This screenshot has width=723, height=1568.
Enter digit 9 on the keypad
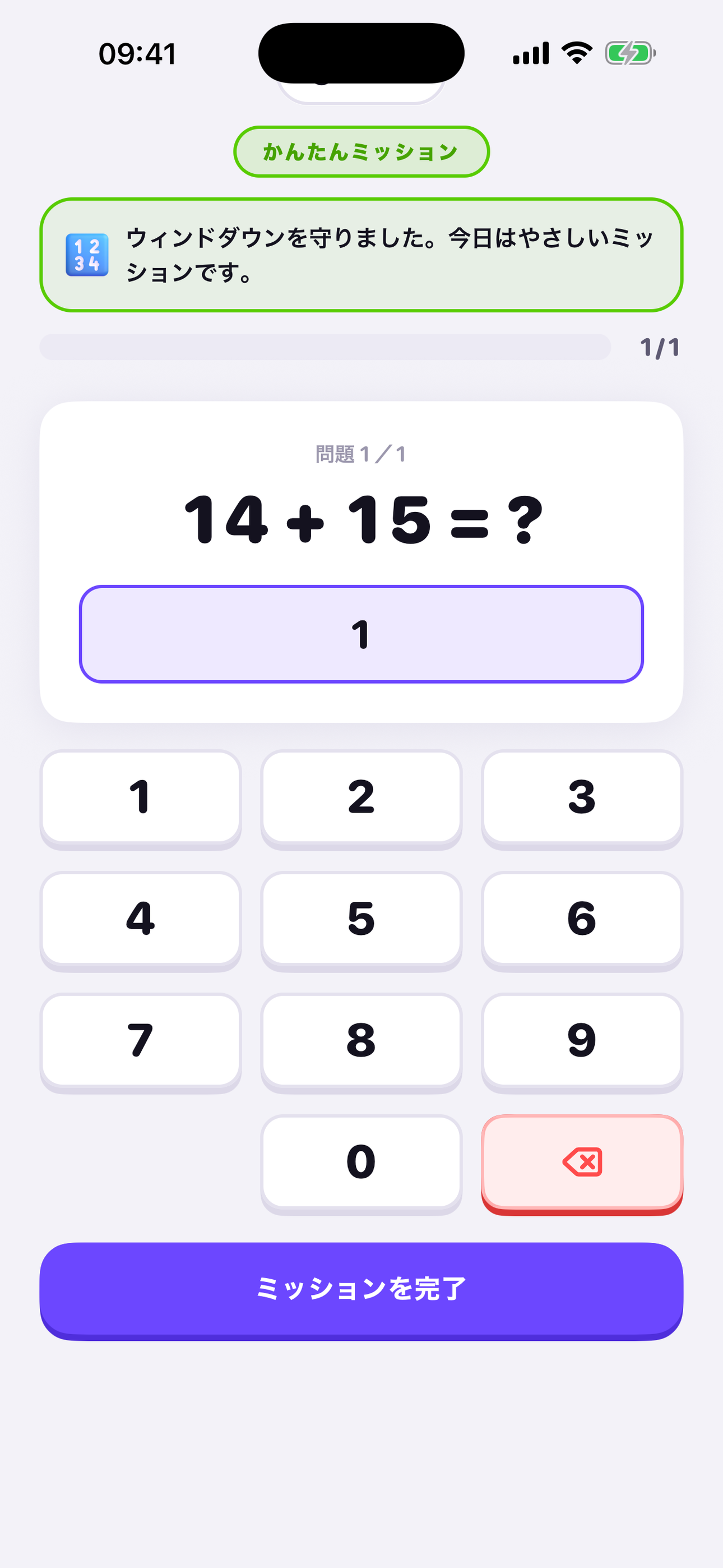click(582, 1042)
